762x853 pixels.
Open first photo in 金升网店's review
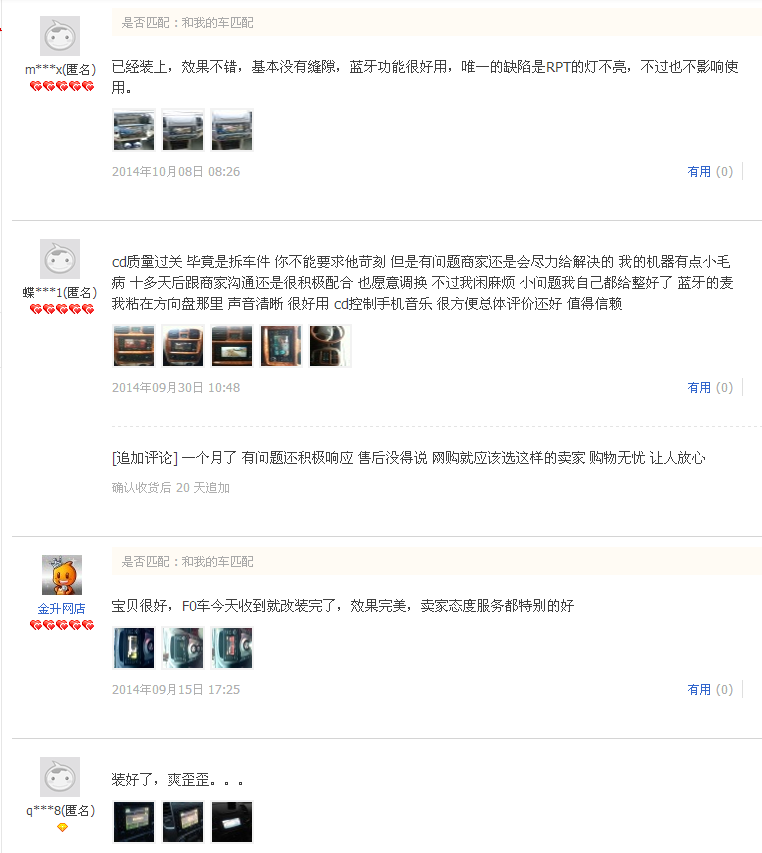134,648
